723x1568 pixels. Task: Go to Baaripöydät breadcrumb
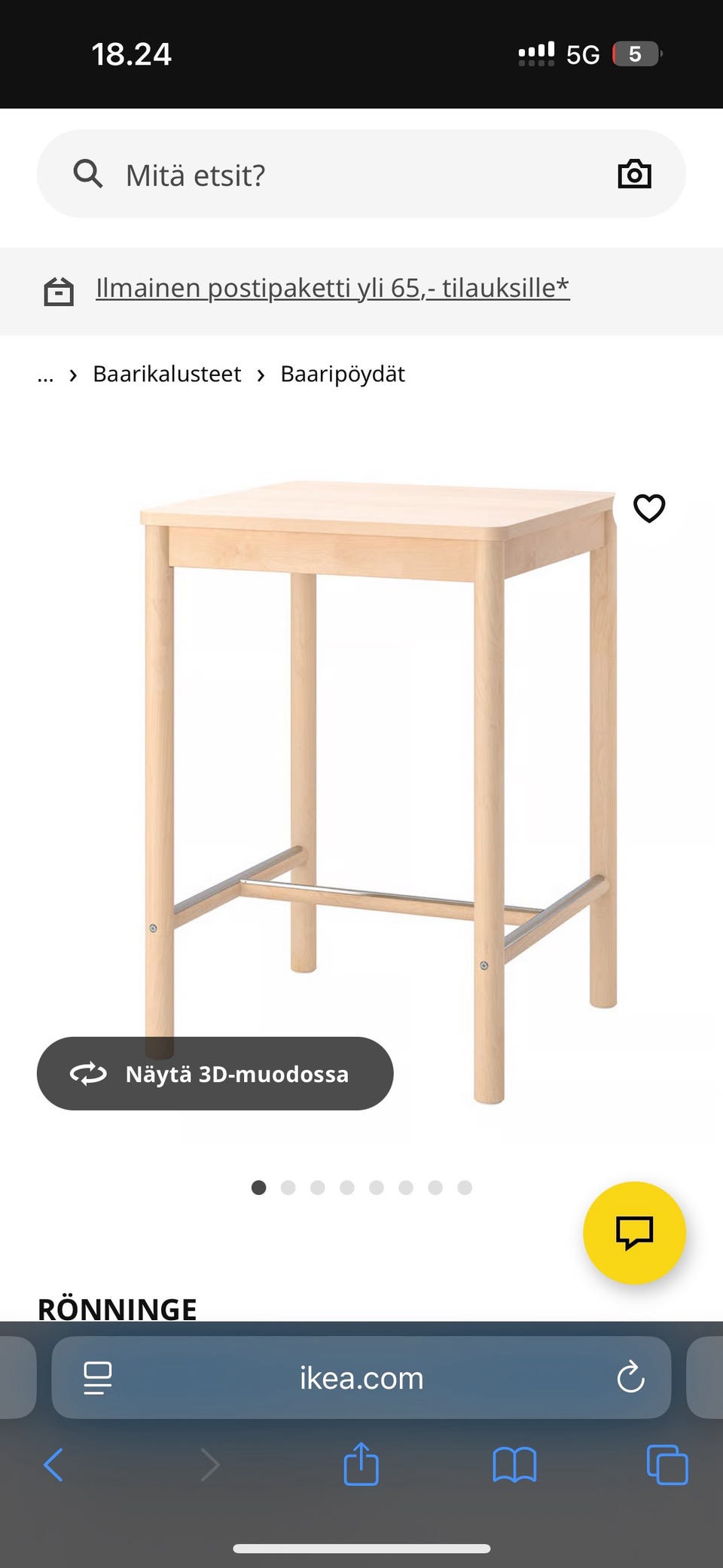tap(343, 374)
